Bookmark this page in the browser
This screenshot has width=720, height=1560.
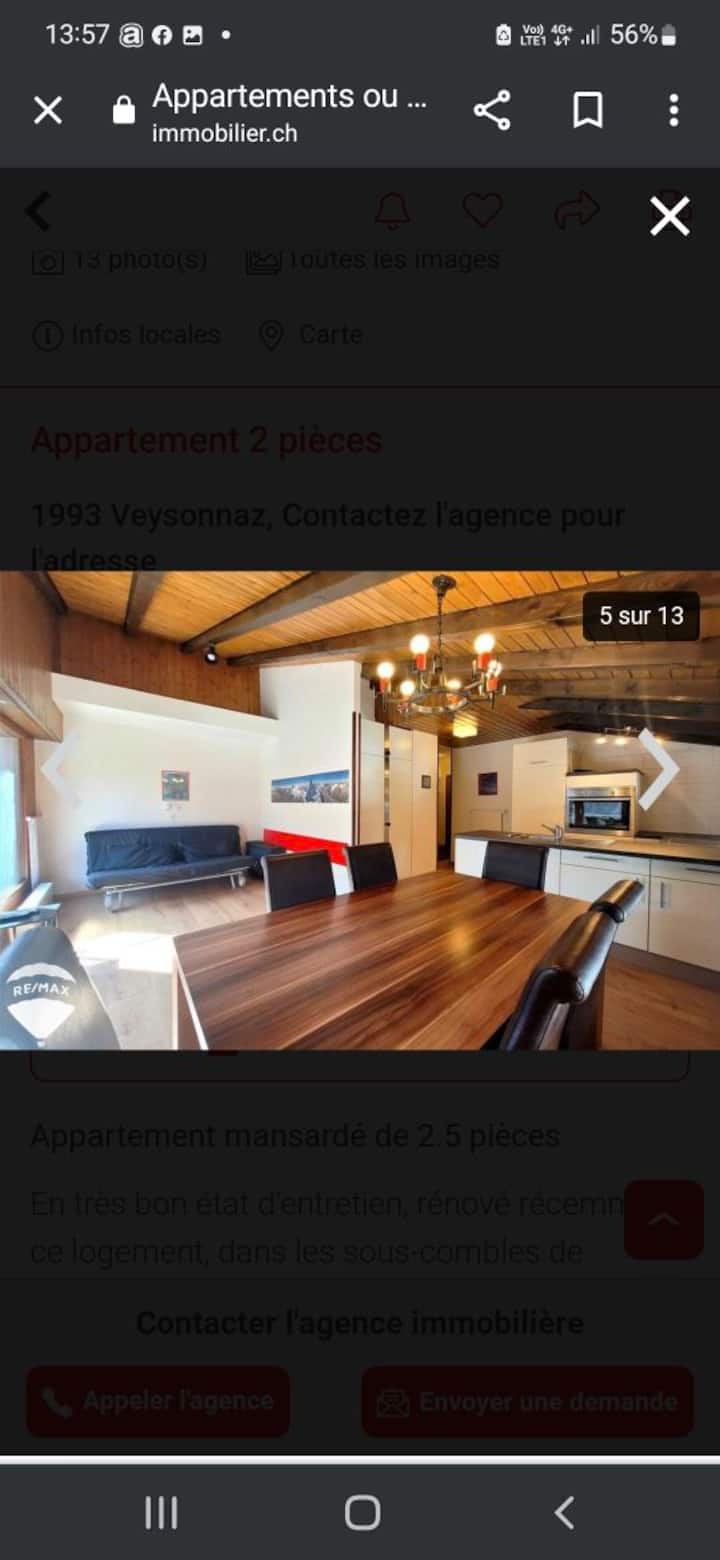588,110
